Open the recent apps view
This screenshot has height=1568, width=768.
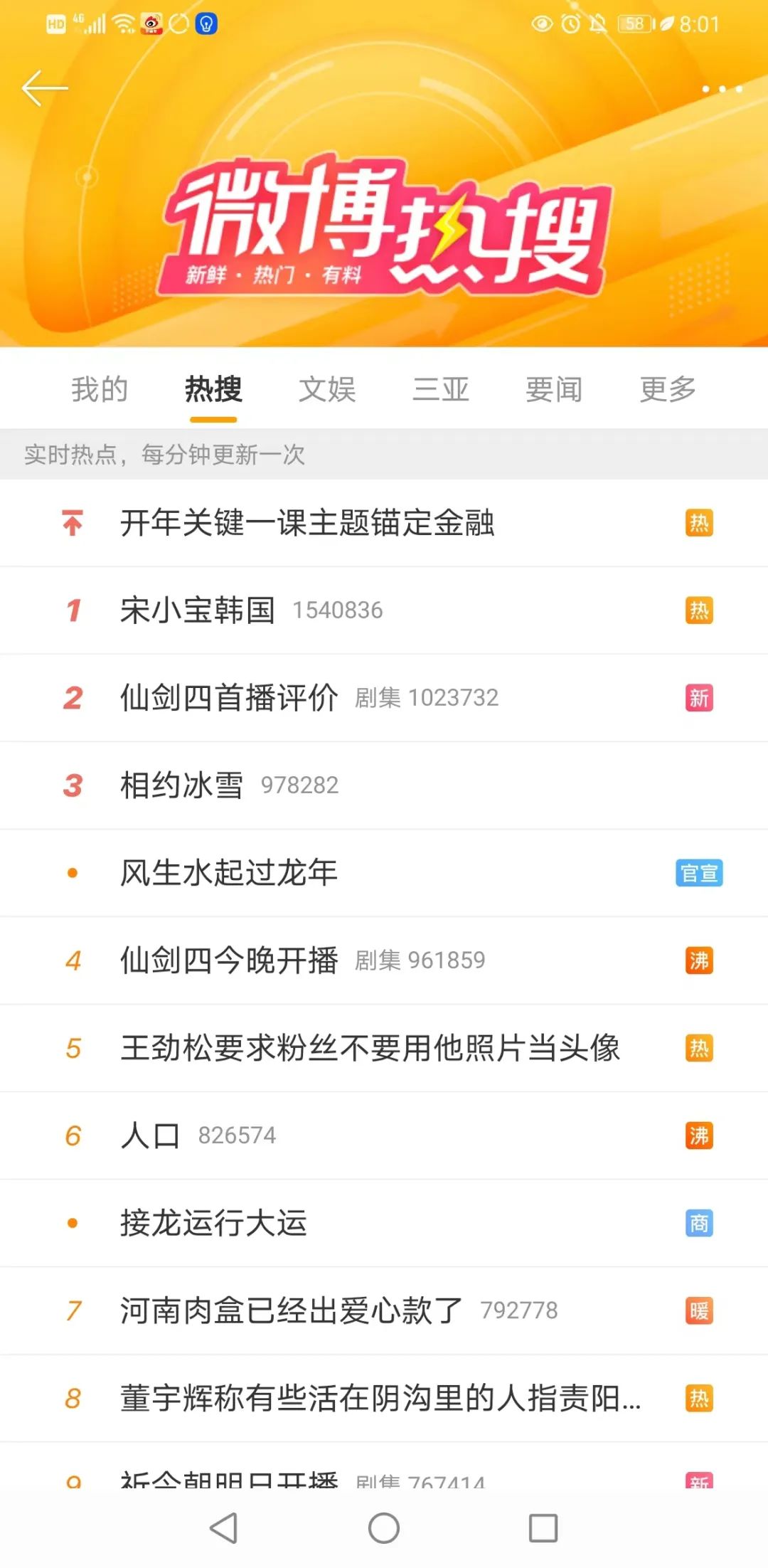[x=543, y=1527]
